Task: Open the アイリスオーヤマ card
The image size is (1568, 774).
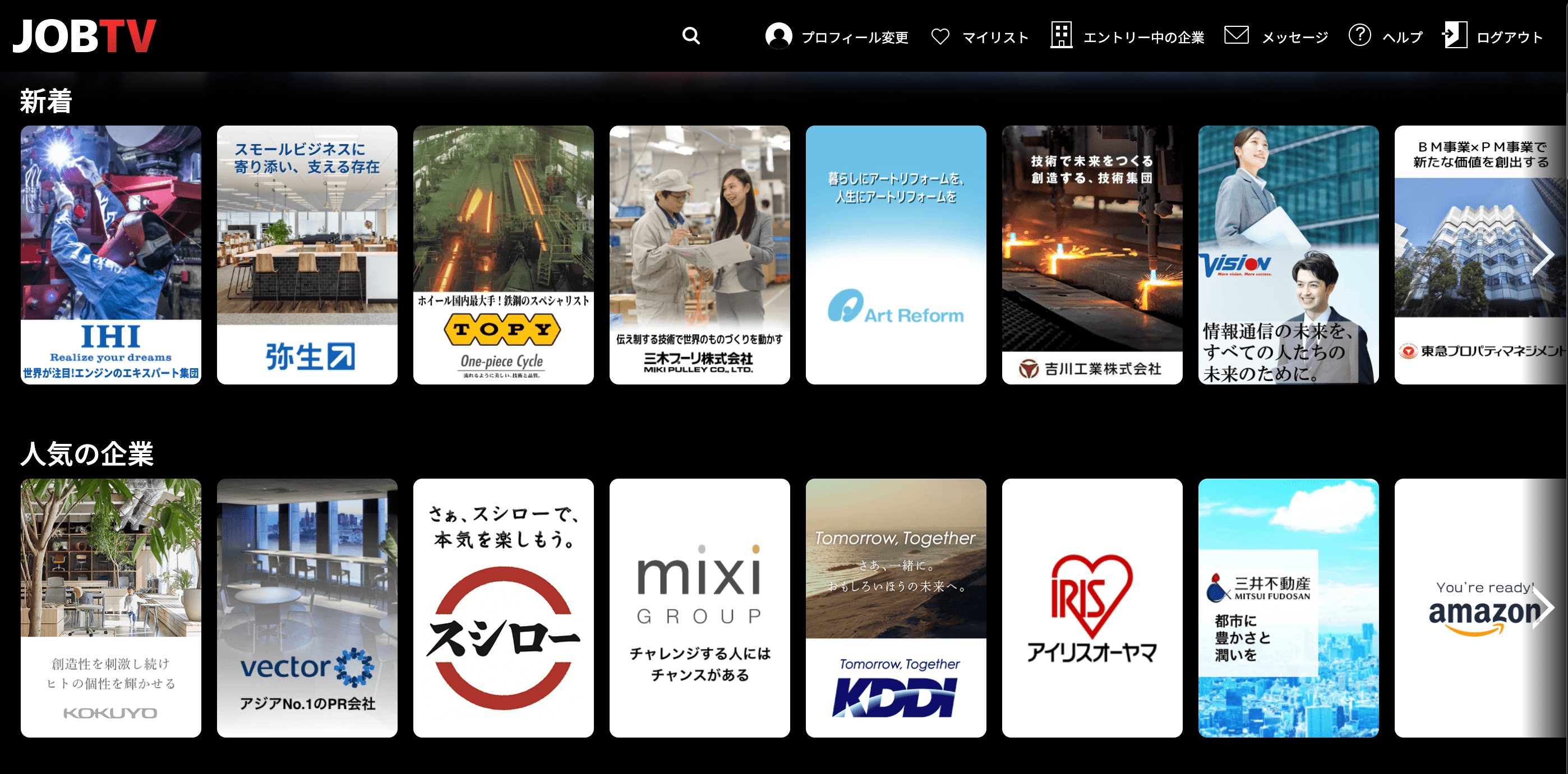Action: (1092, 608)
